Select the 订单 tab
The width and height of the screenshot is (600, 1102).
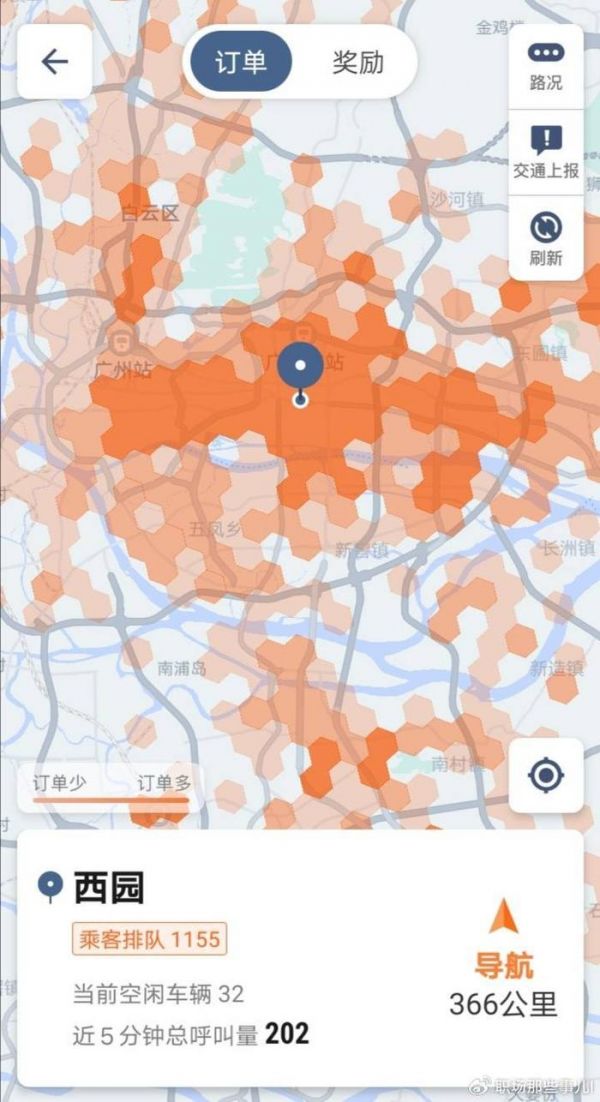[241, 62]
